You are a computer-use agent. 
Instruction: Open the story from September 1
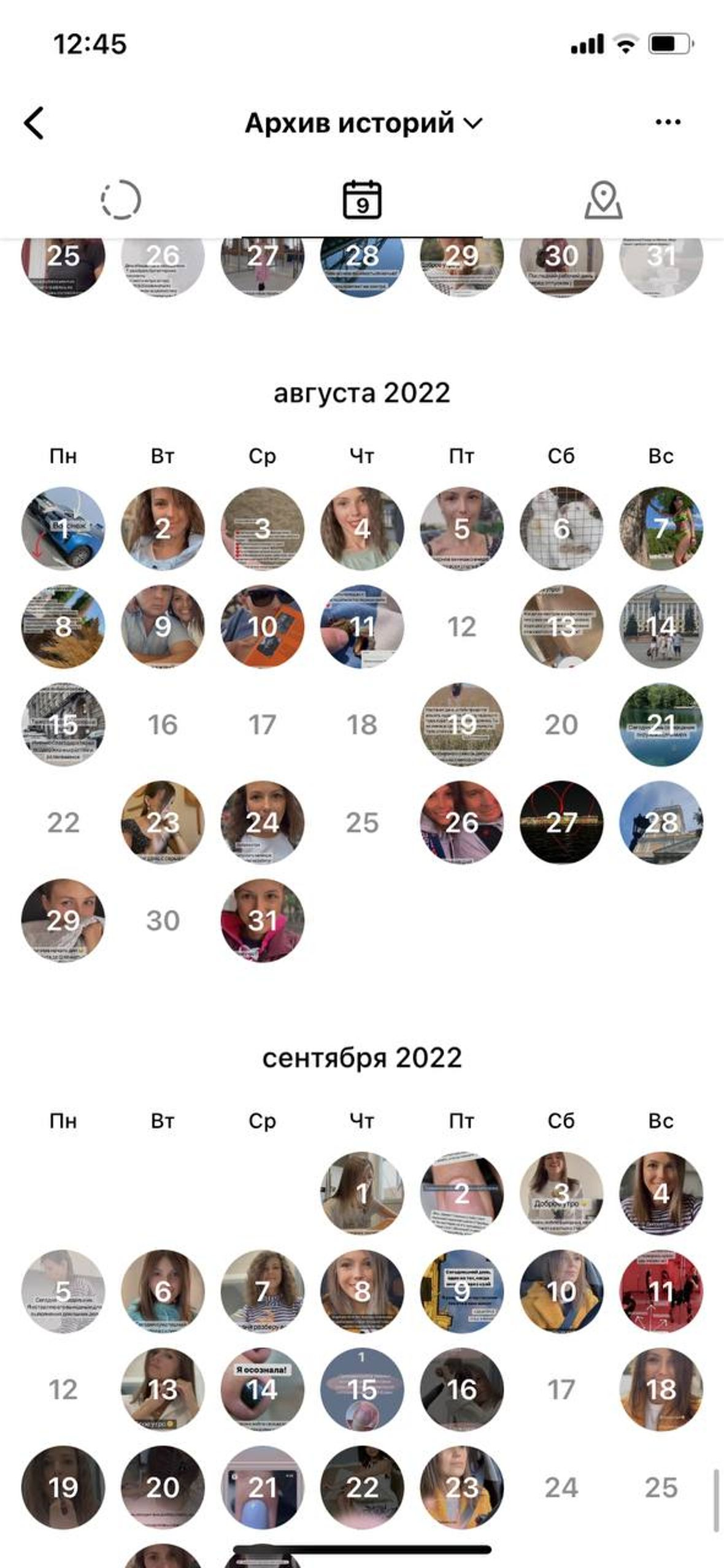click(x=362, y=1193)
